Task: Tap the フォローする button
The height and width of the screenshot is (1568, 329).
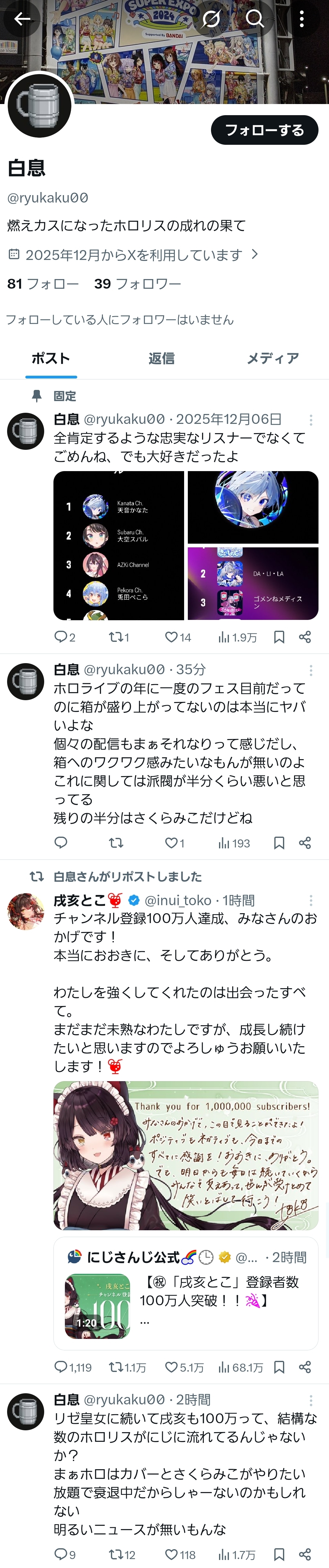Action: (x=264, y=130)
